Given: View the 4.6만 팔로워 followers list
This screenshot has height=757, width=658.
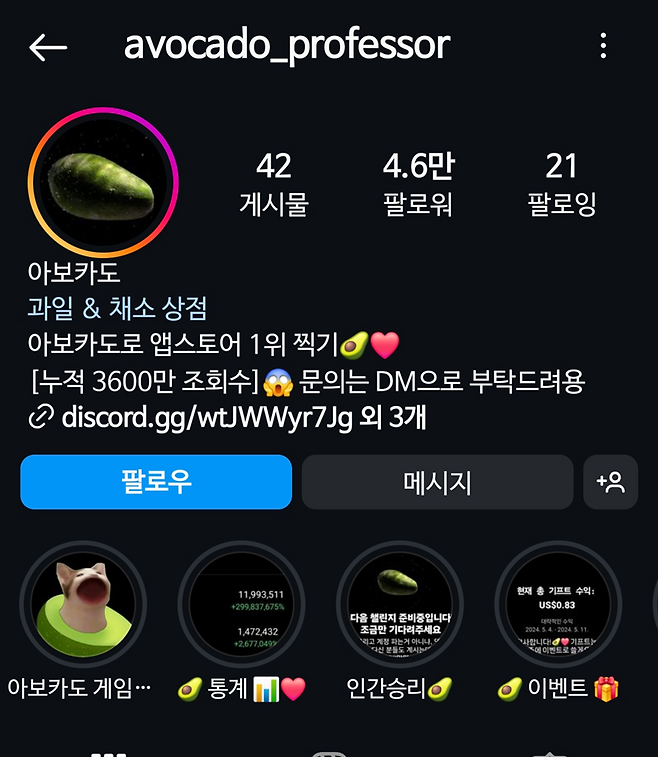Looking at the screenshot, I should click(418, 184).
